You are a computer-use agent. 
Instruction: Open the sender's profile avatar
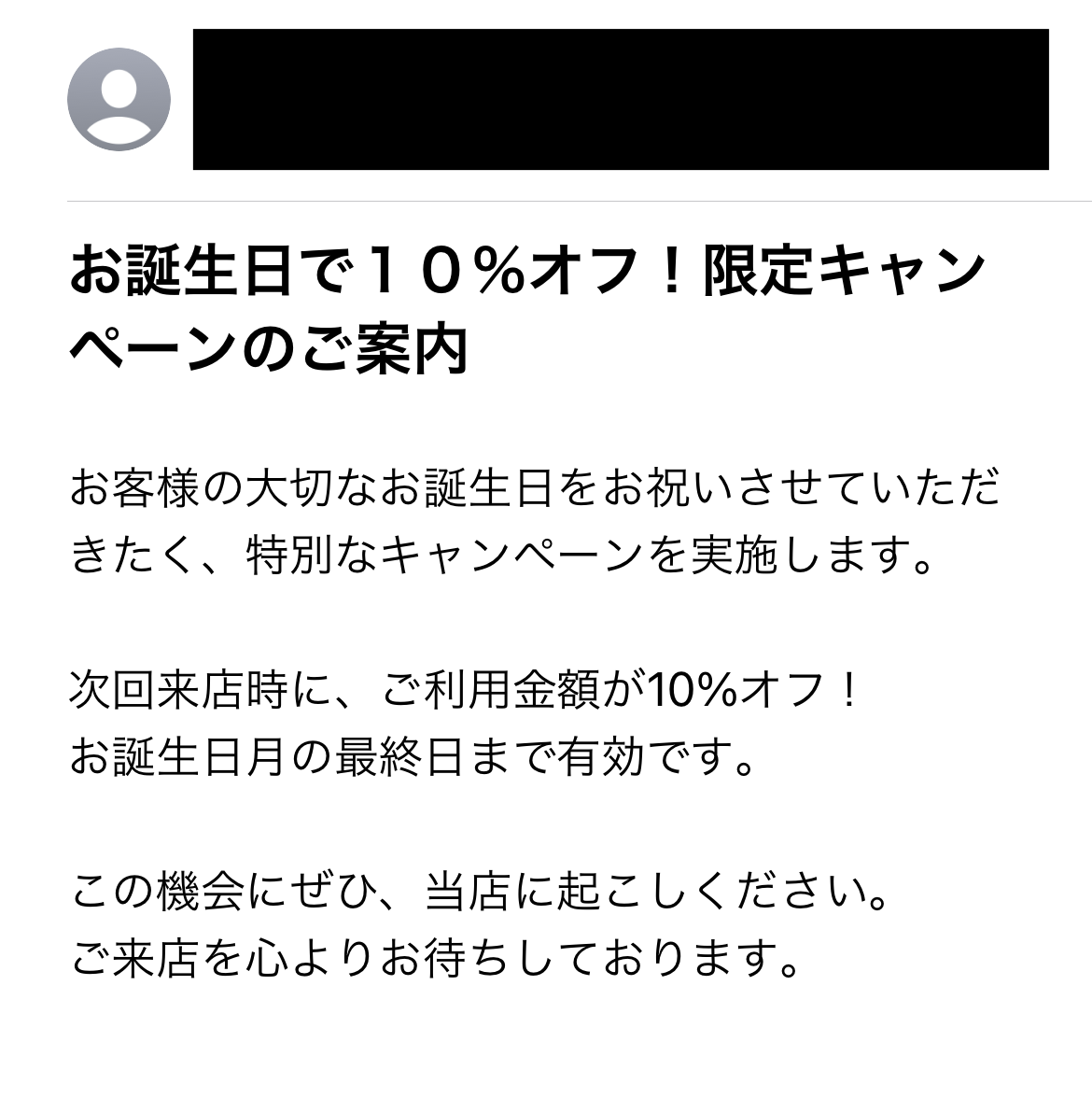click(x=119, y=99)
